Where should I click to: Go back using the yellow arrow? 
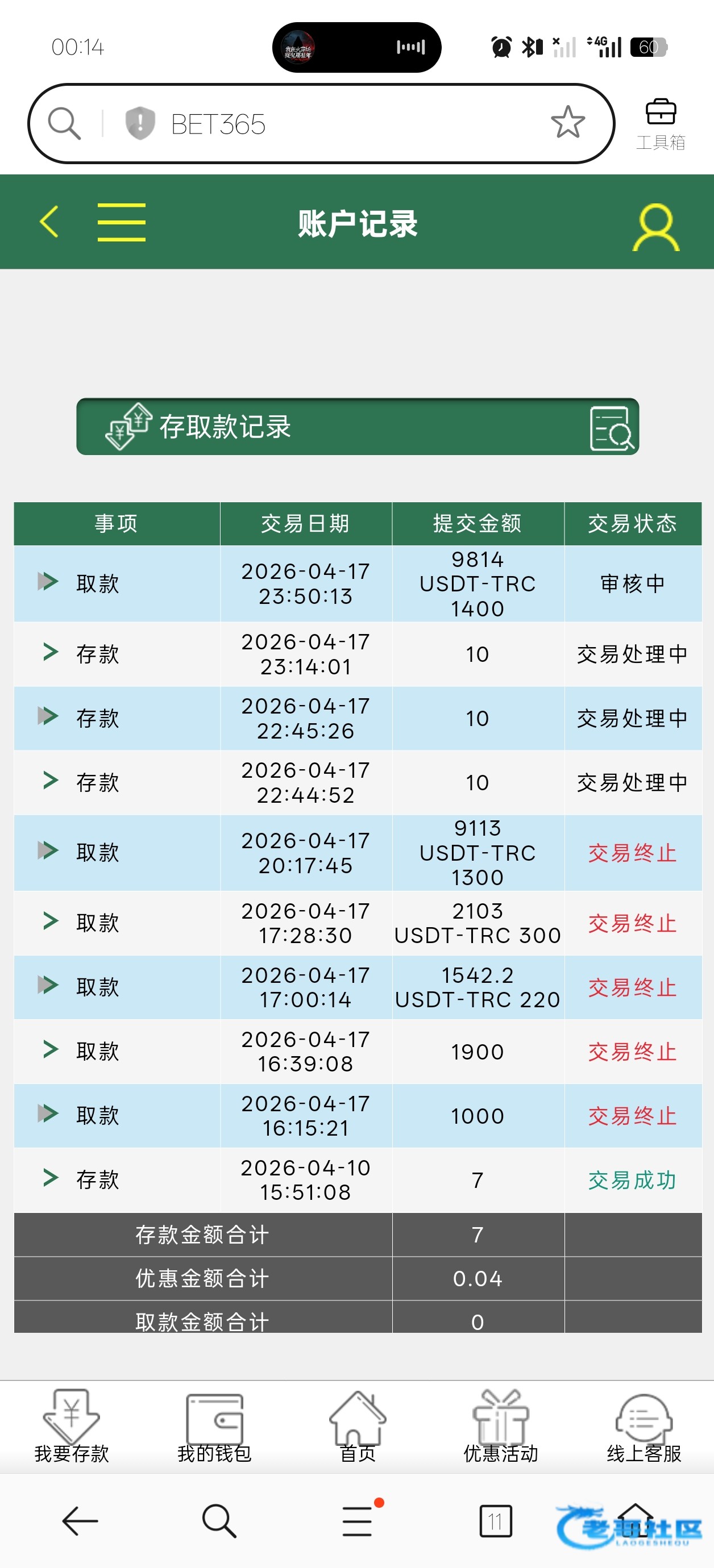49,222
